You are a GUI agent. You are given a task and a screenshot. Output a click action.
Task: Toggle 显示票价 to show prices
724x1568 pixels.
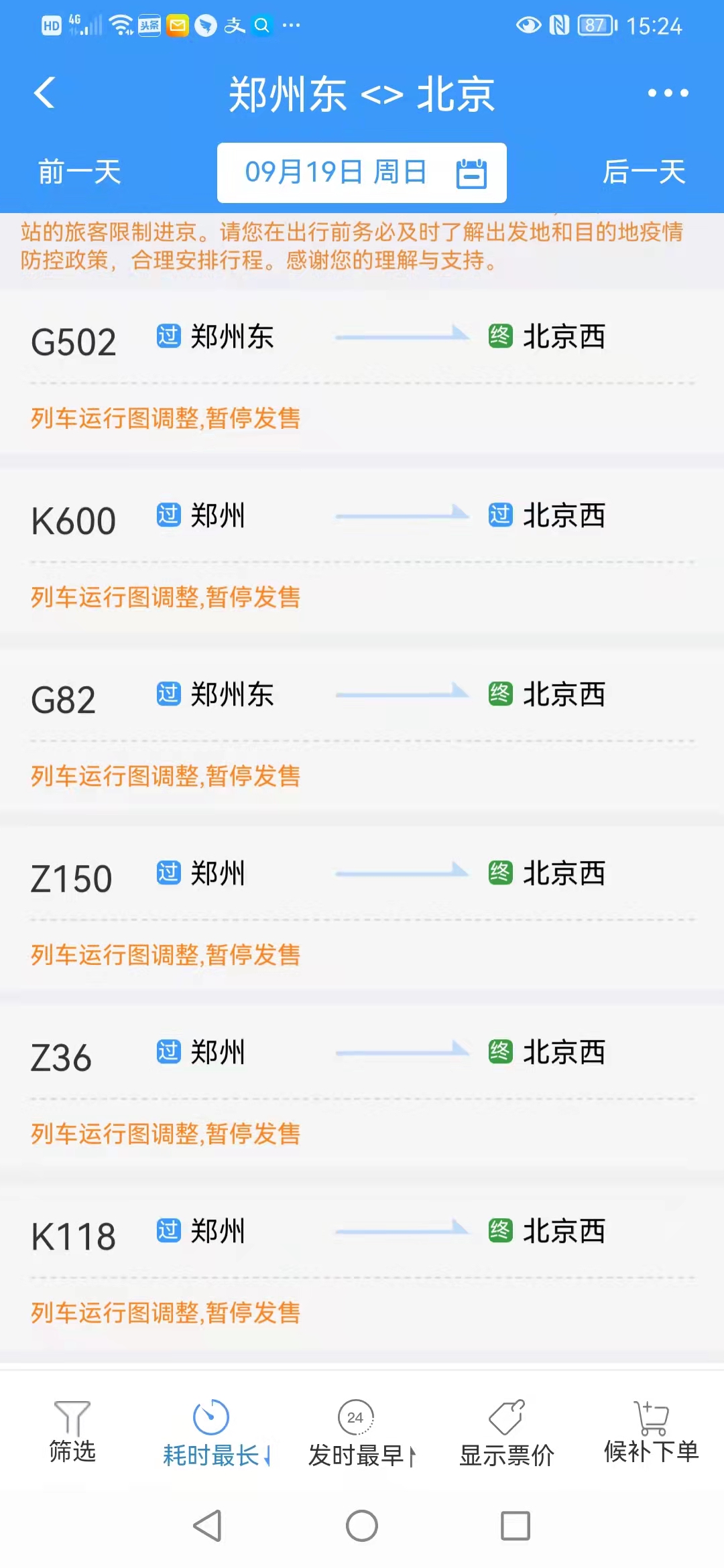(507, 1434)
